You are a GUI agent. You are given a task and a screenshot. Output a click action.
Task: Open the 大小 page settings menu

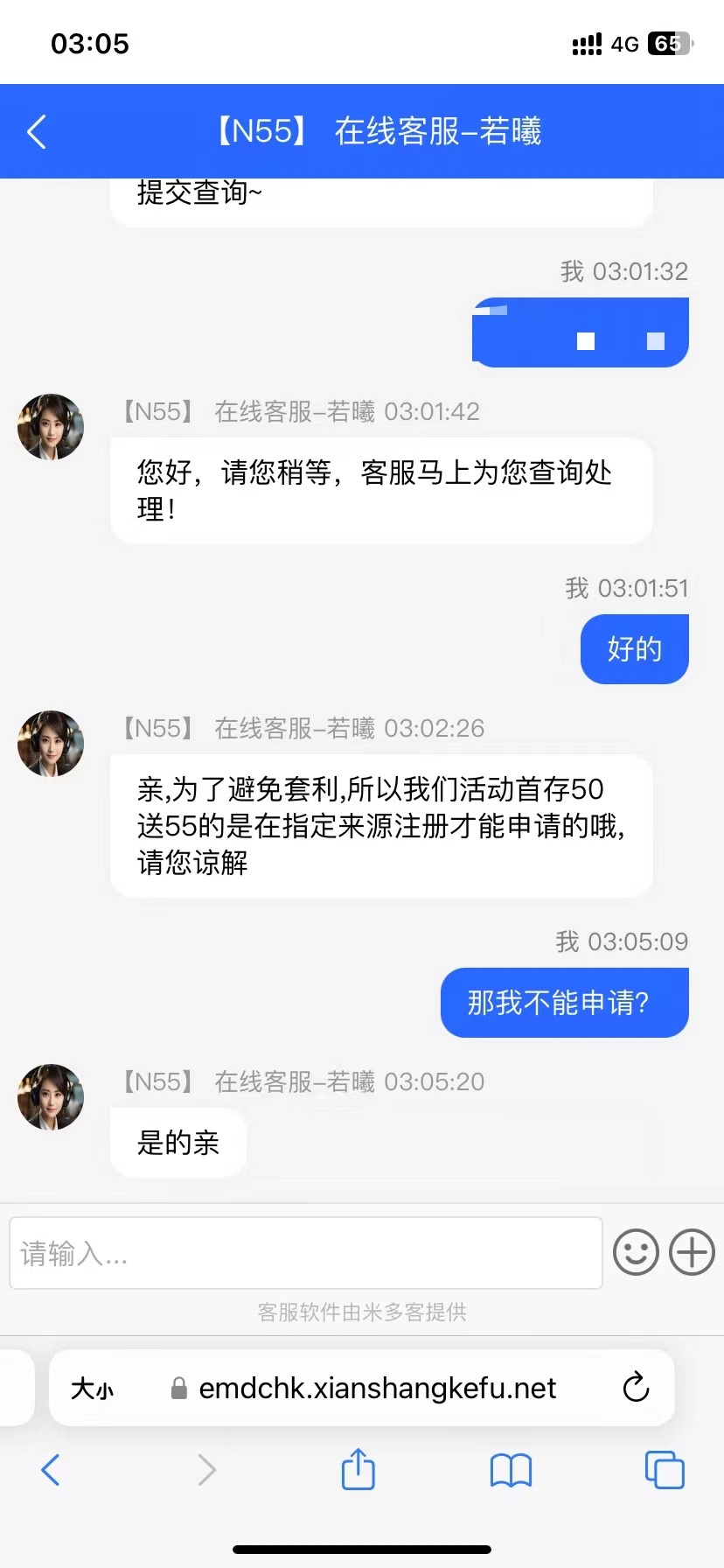92,1389
